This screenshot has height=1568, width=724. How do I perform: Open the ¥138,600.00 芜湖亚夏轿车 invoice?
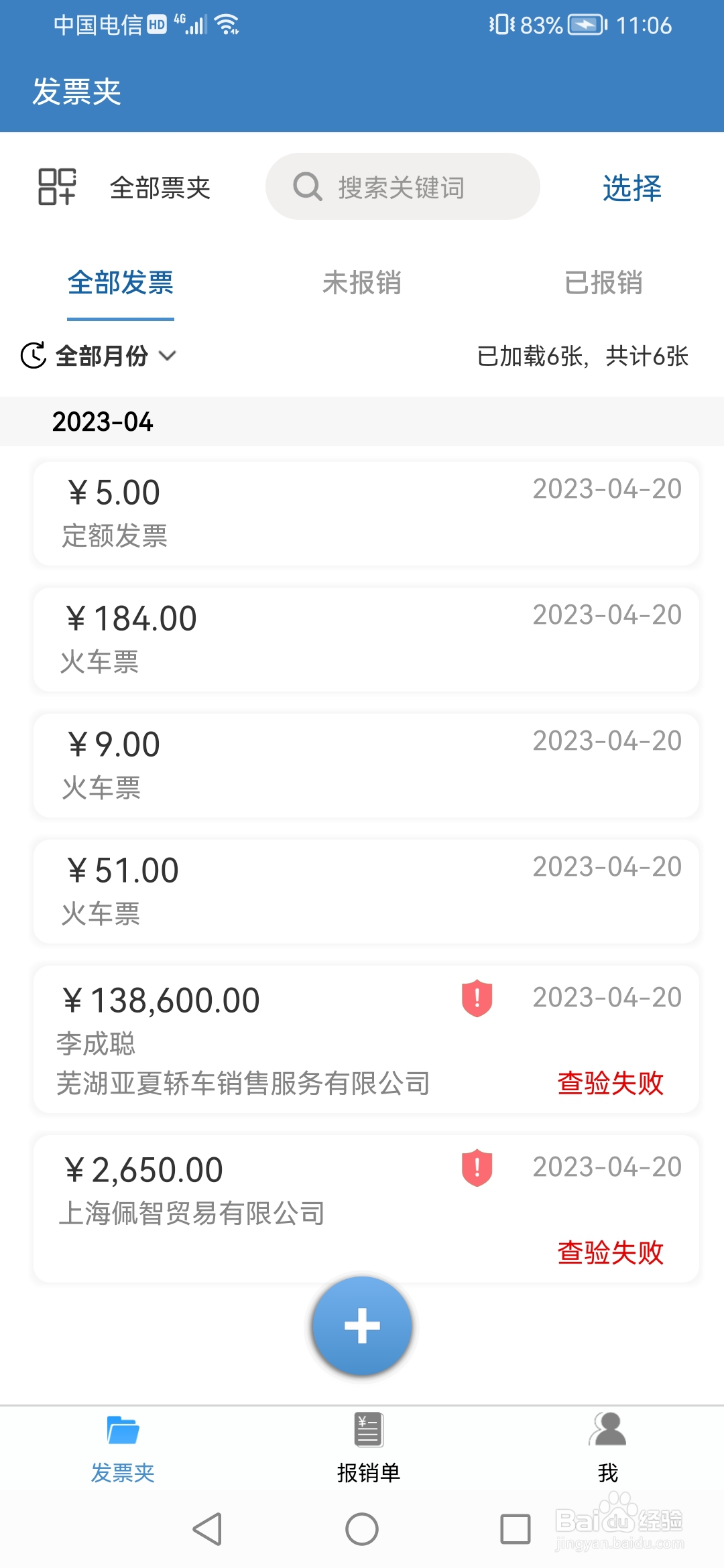pos(366,1039)
